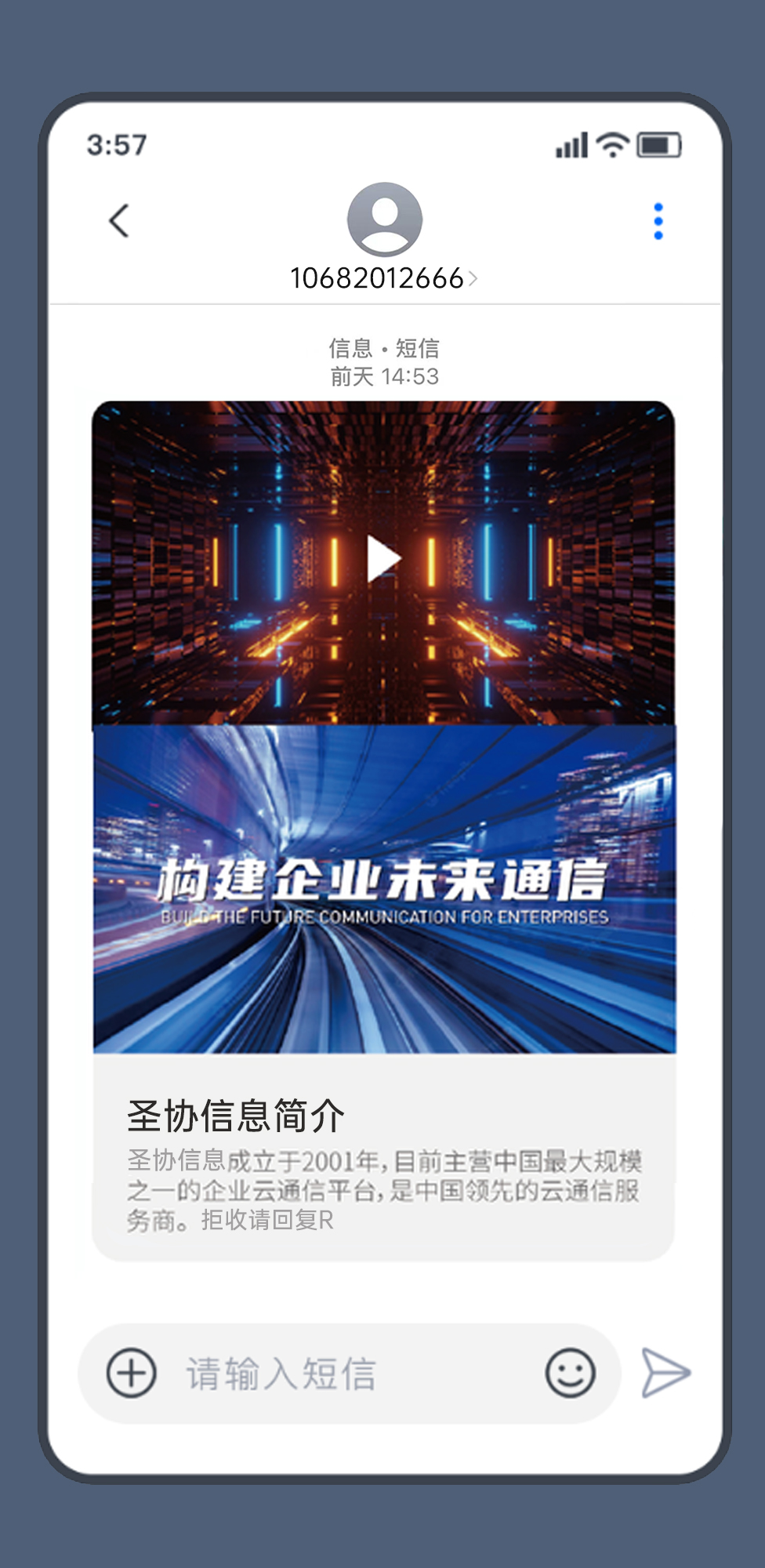Screen dimensions: 765x1568
Task: Open the 圣协信息简介 message card
Action: pyautogui.click(x=383, y=1159)
